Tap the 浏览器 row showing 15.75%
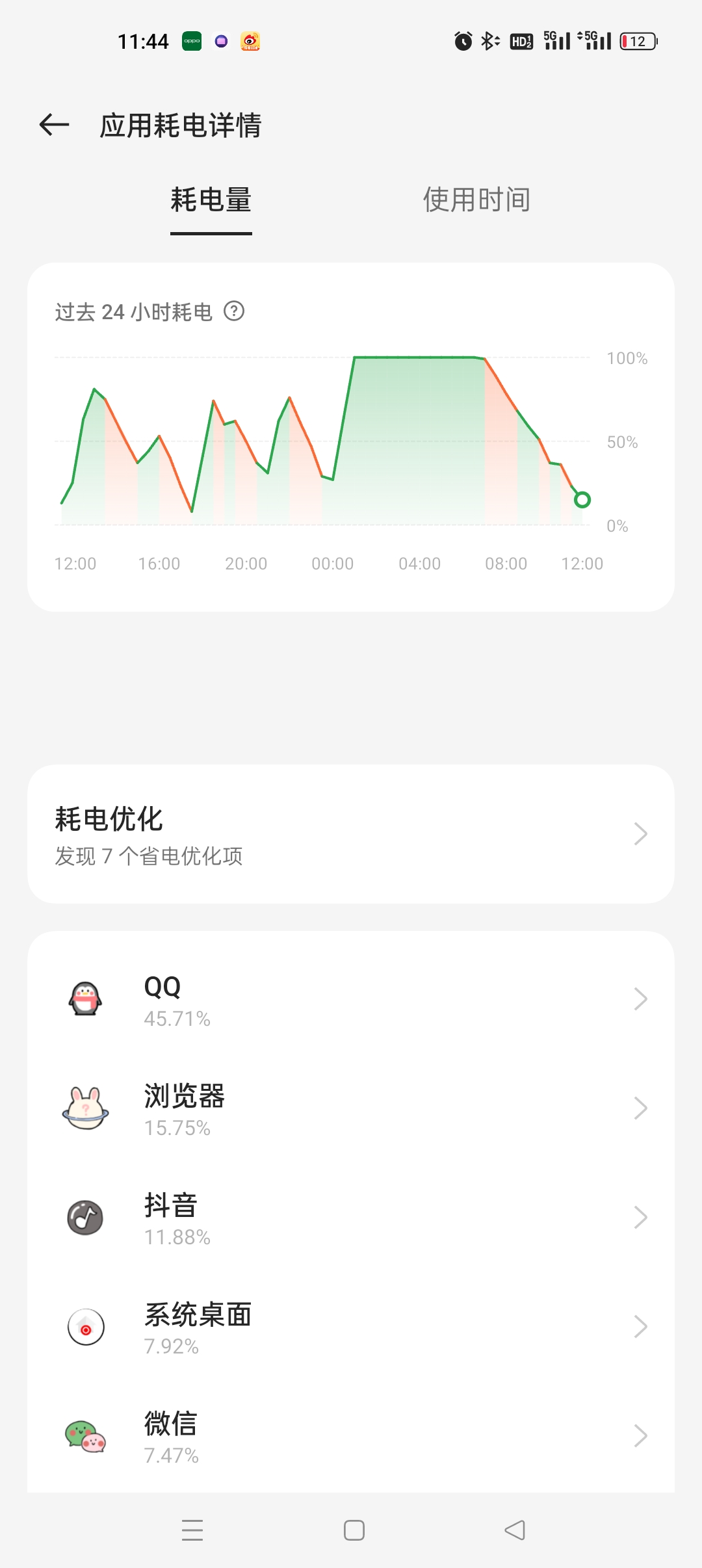The image size is (702, 1568). tap(351, 1110)
